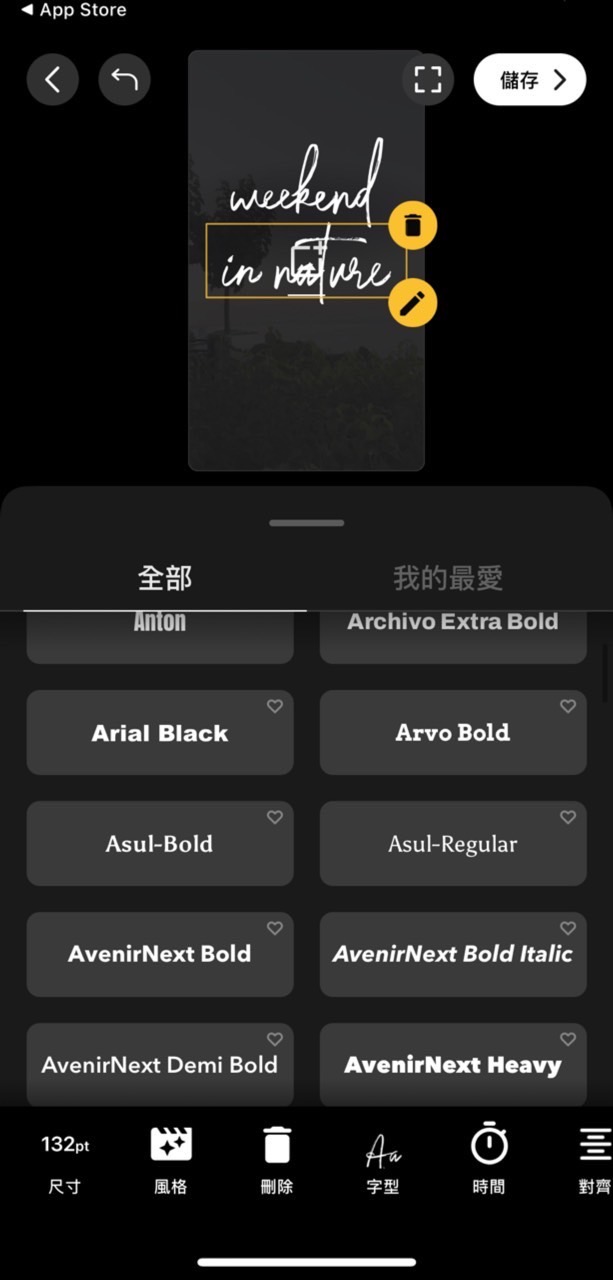Favorite the Asul-Regular font
Screen dimensions: 613x1280
pyautogui.click(x=567, y=817)
